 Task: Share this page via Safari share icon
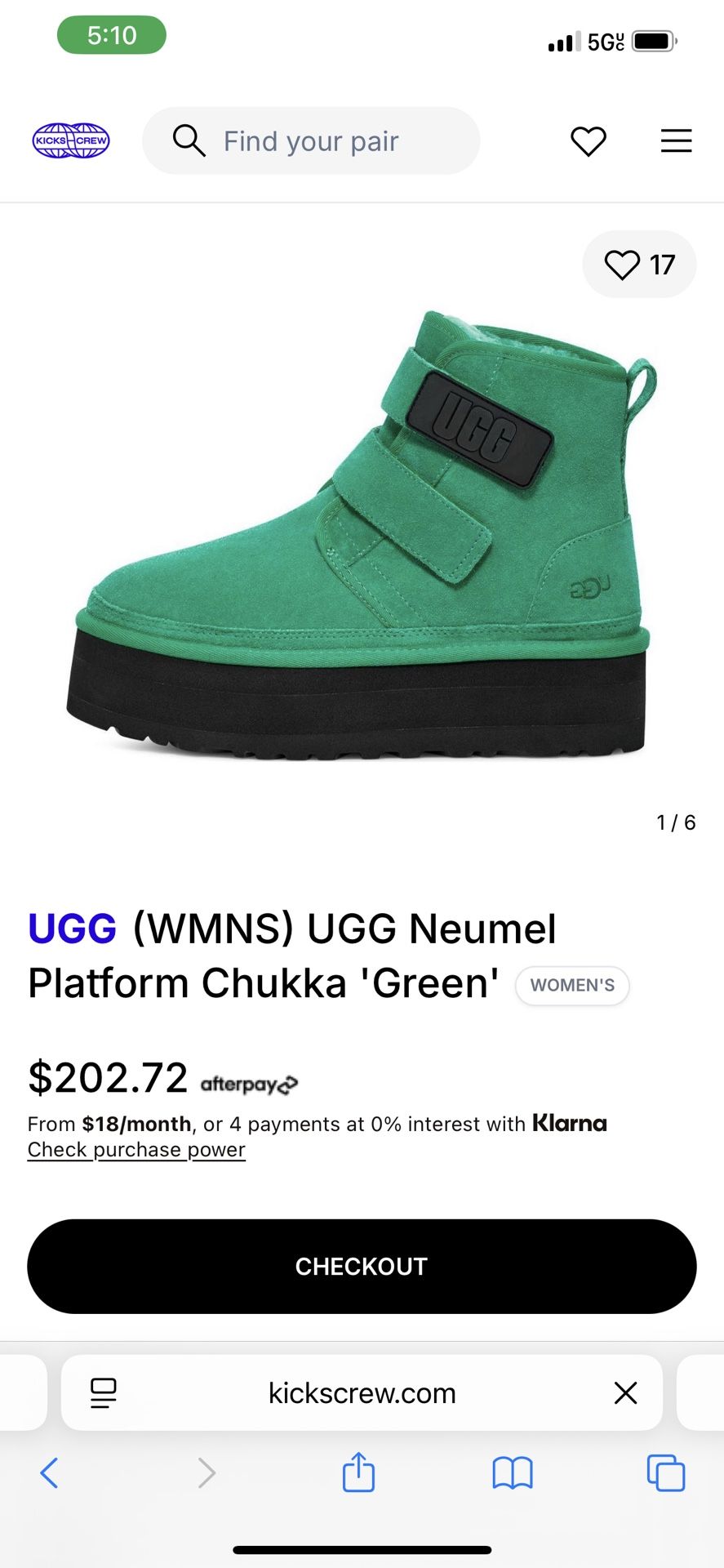[358, 1472]
